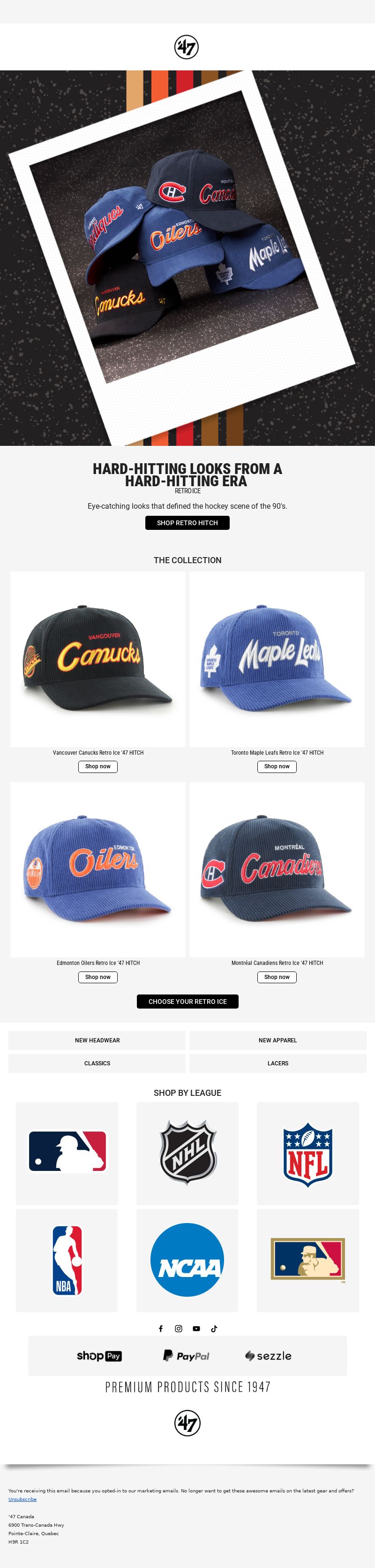Open the Instagram profile icon

[179, 1329]
